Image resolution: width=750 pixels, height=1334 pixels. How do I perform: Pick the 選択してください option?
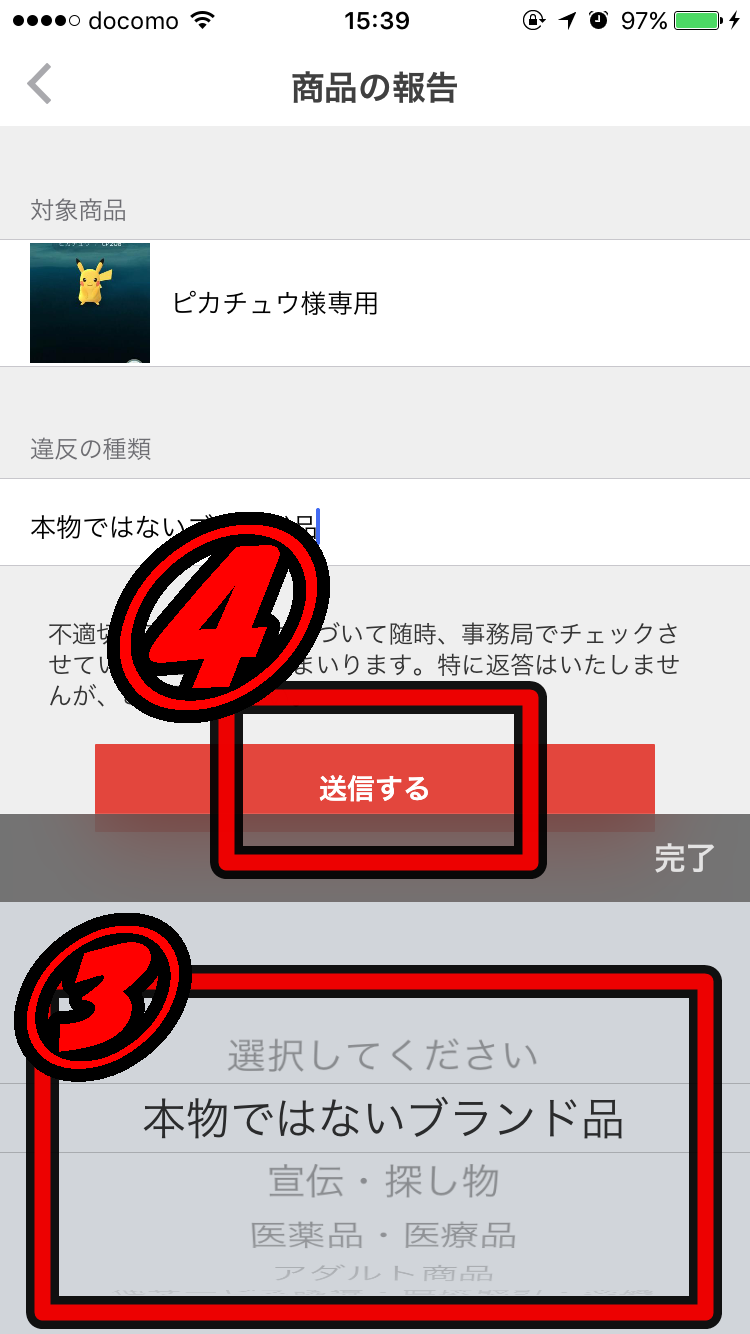383,1056
